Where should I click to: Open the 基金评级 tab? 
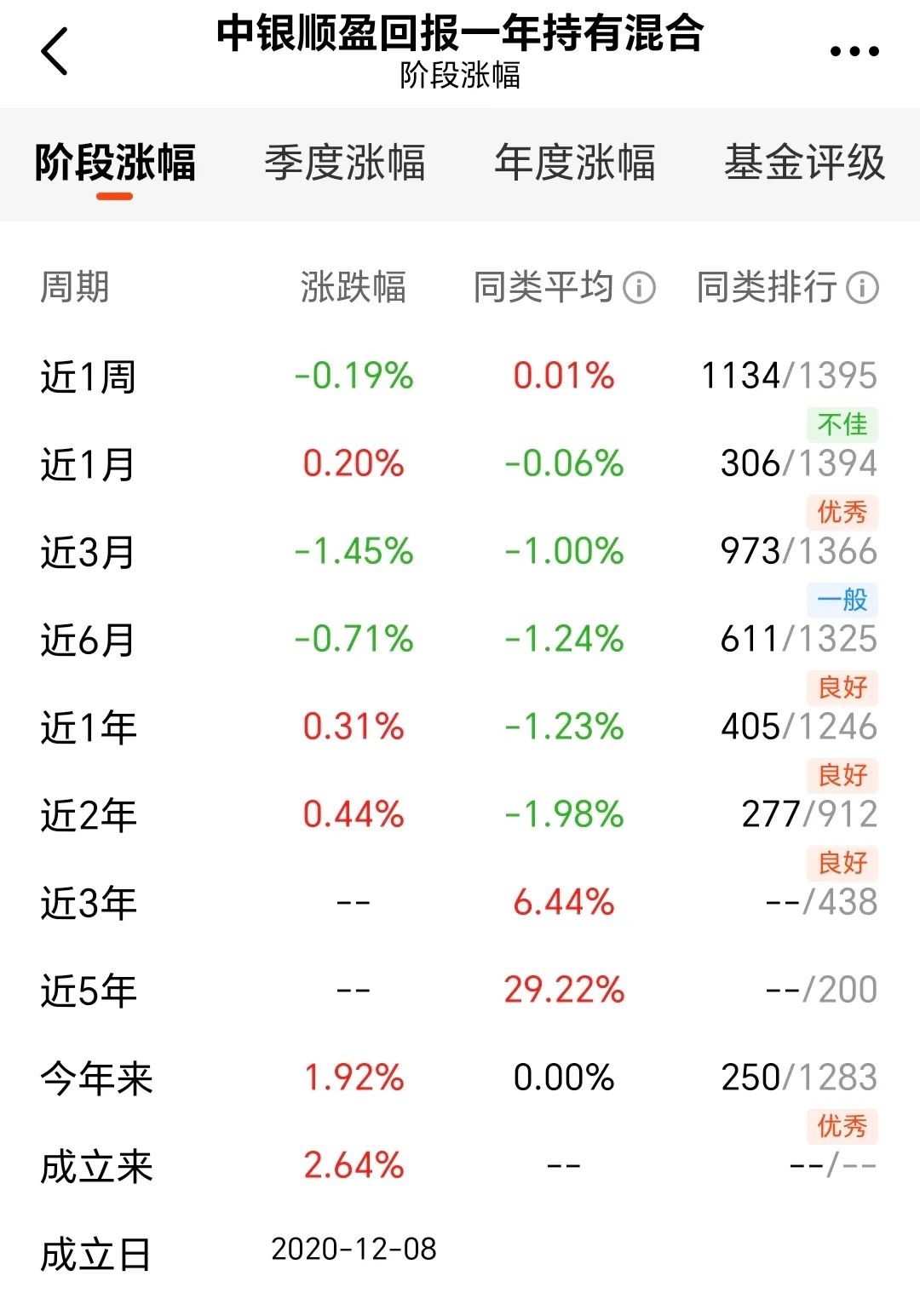pyautogui.click(x=804, y=163)
